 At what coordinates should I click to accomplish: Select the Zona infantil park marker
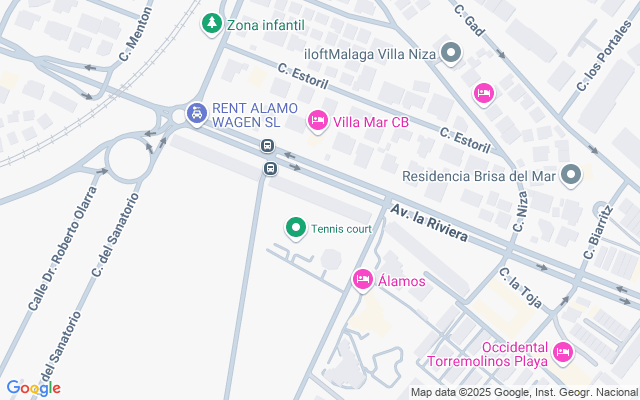pyautogui.click(x=211, y=23)
